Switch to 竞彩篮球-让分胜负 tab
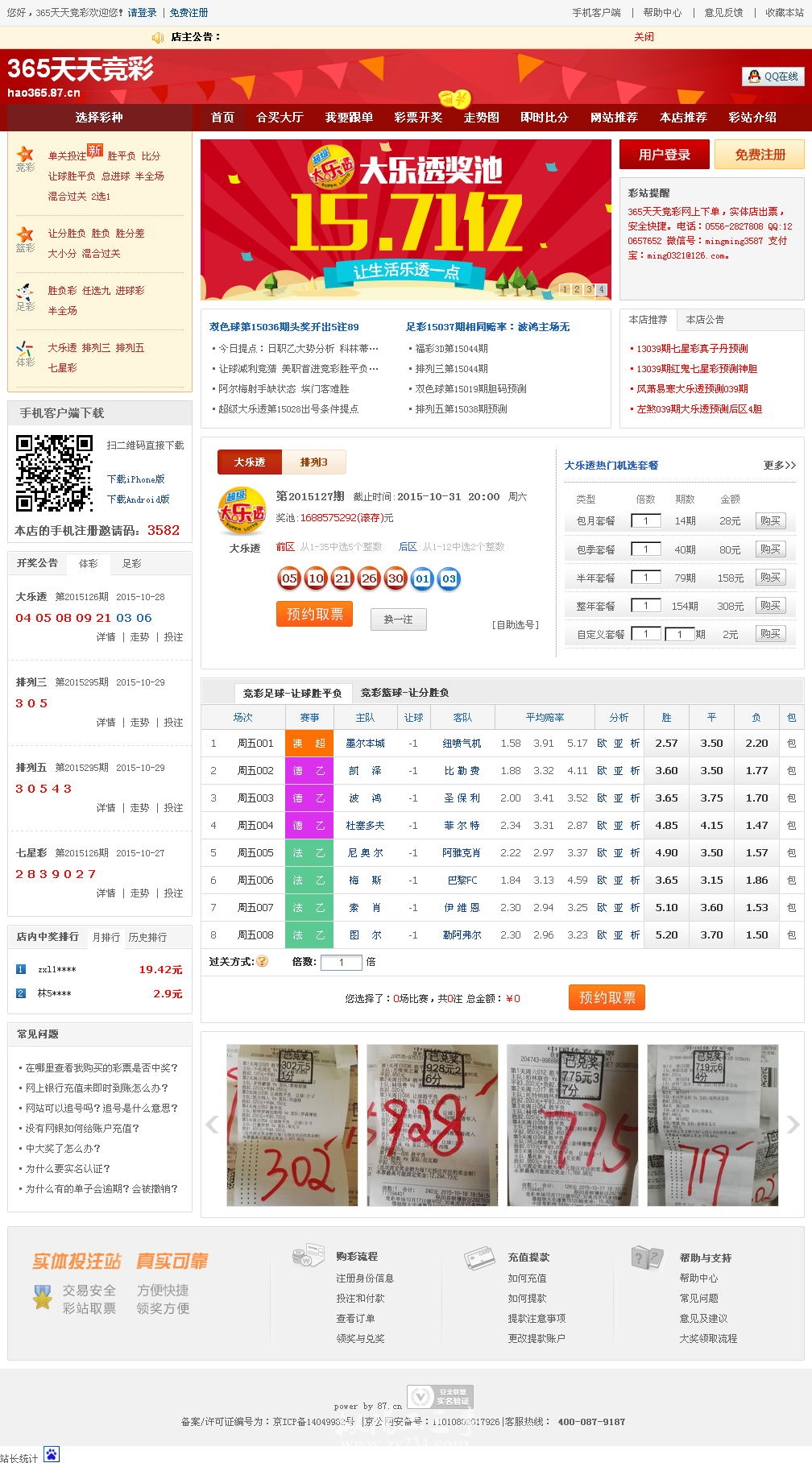The image size is (812, 1467). point(404,693)
